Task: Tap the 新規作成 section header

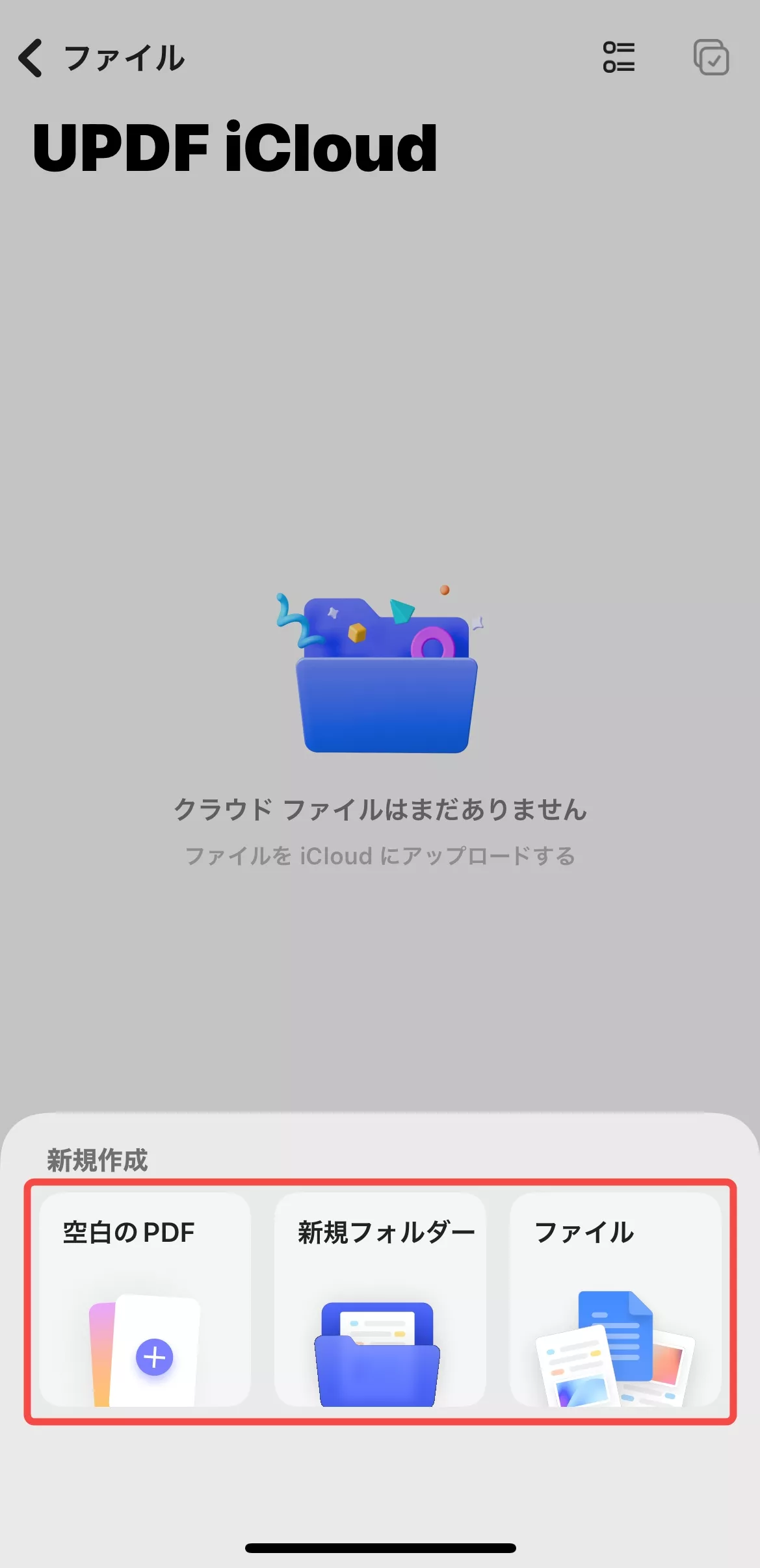Action: (96, 1160)
